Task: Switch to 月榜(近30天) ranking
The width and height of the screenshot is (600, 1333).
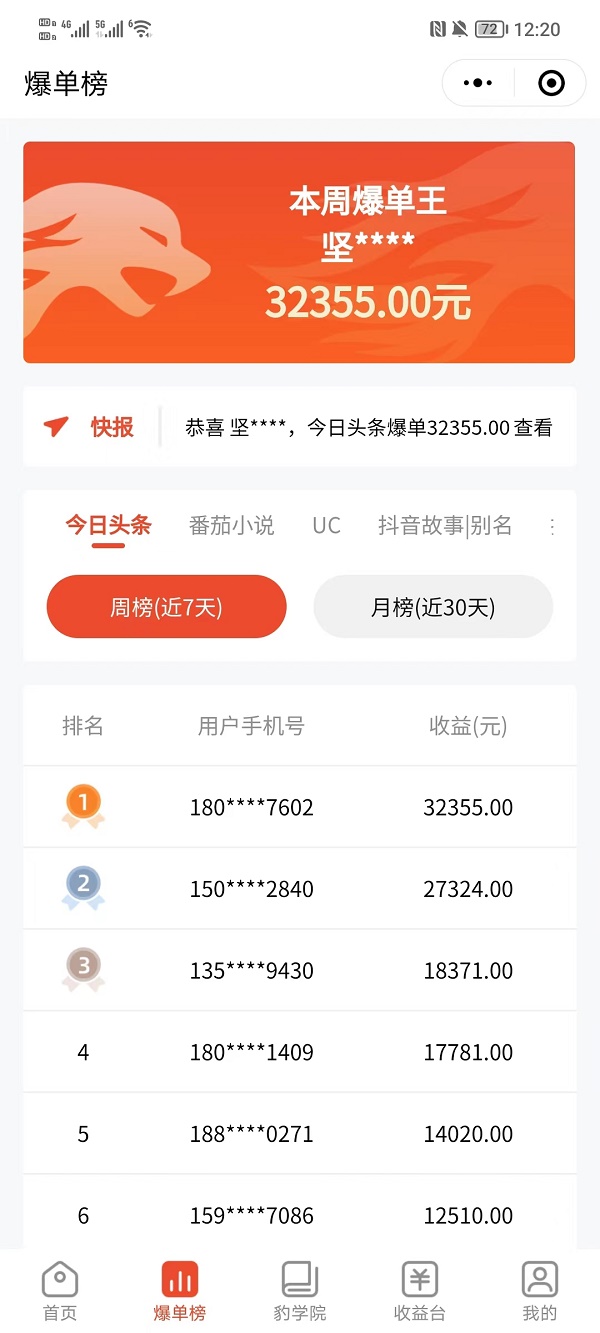Action: (x=433, y=607)
